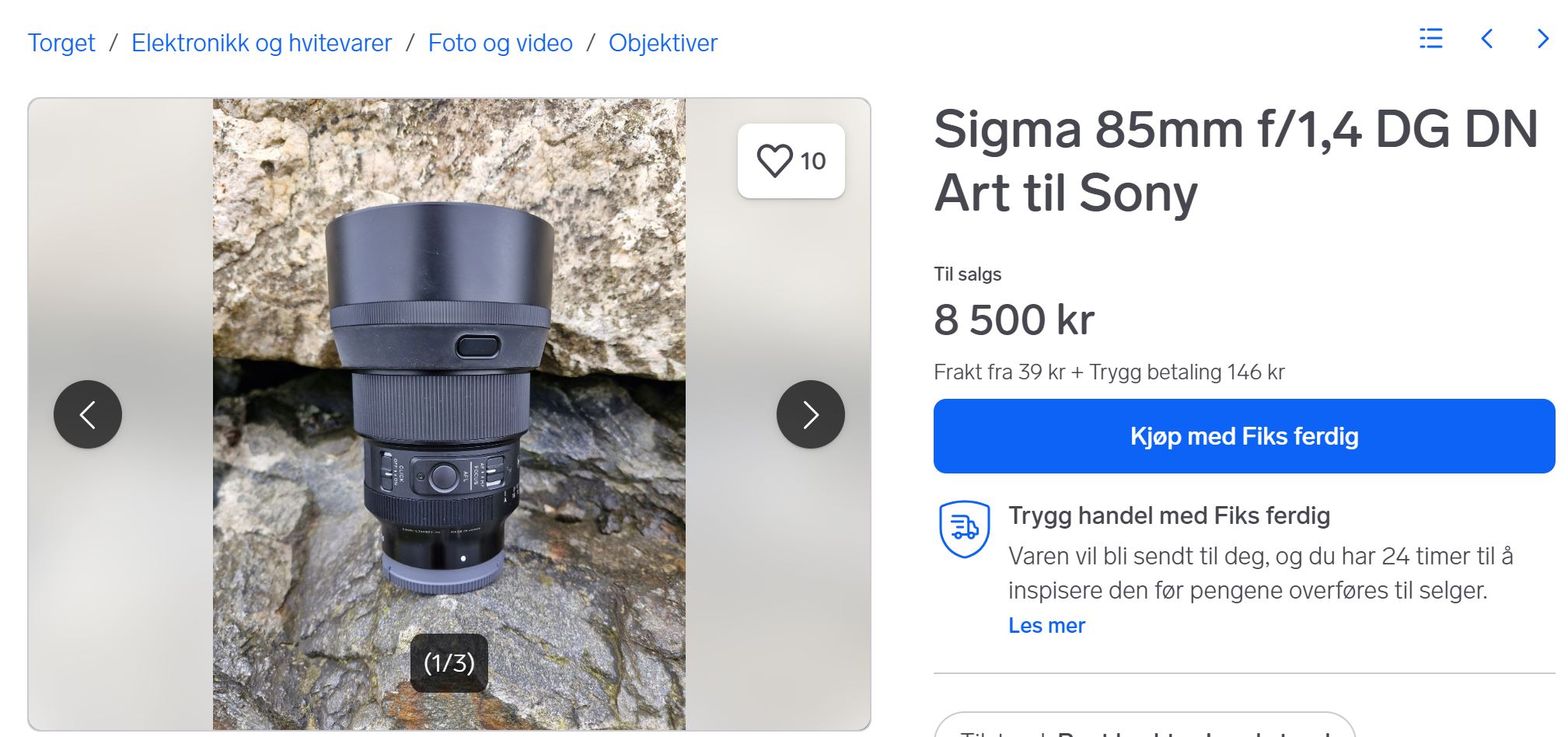Viewport: 1568px width, 737px height.
Task: Open Foto og video breadcrumb
Action: [x=500, y=43]
